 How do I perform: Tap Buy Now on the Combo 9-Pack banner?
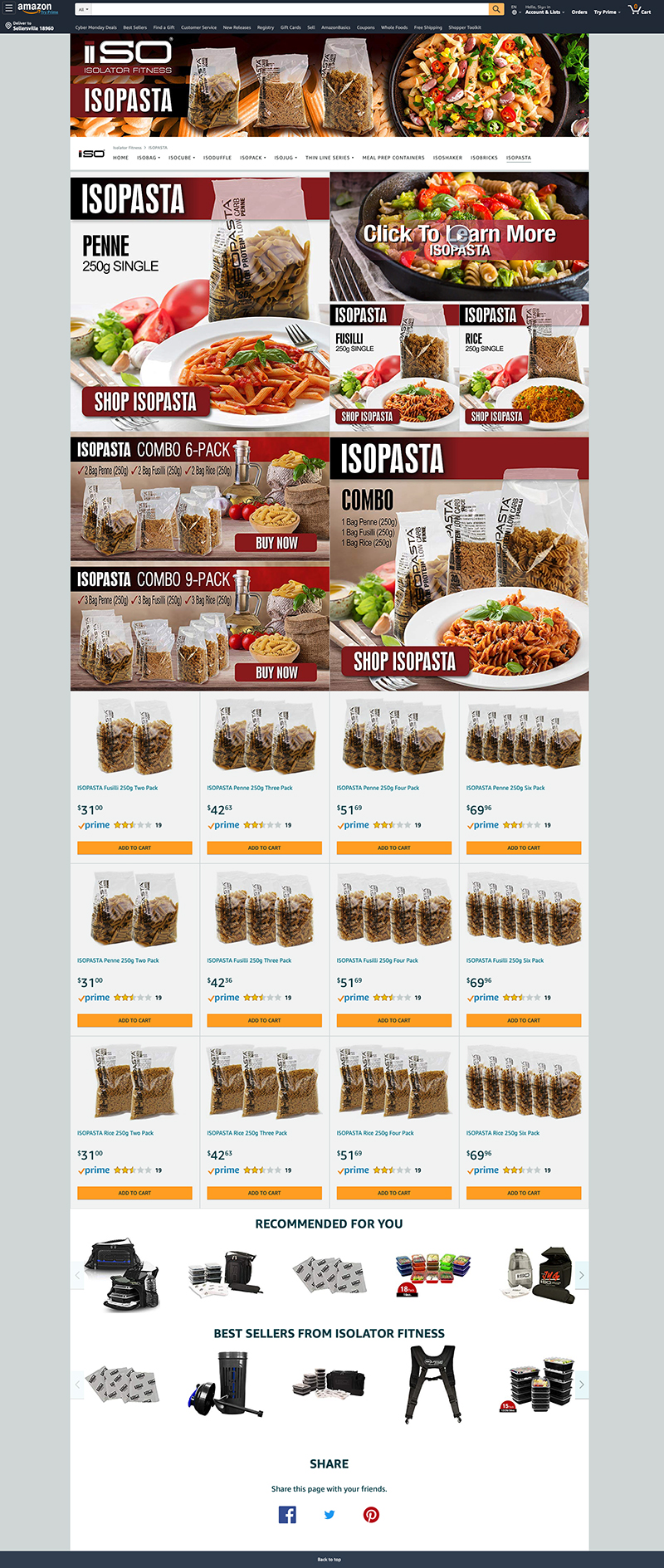(276, 672)
